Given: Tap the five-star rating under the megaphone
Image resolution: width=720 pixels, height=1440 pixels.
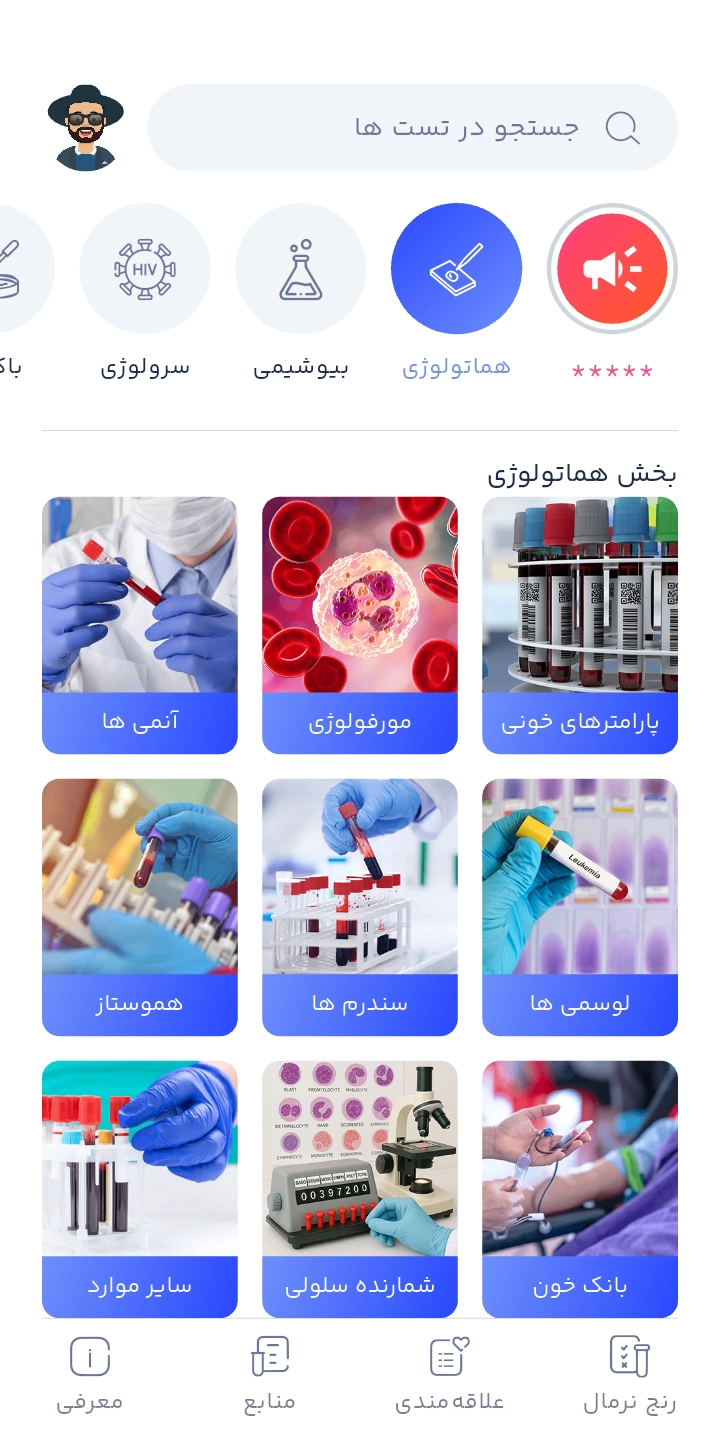Looking at the screenshot, I should pos(611,369).
